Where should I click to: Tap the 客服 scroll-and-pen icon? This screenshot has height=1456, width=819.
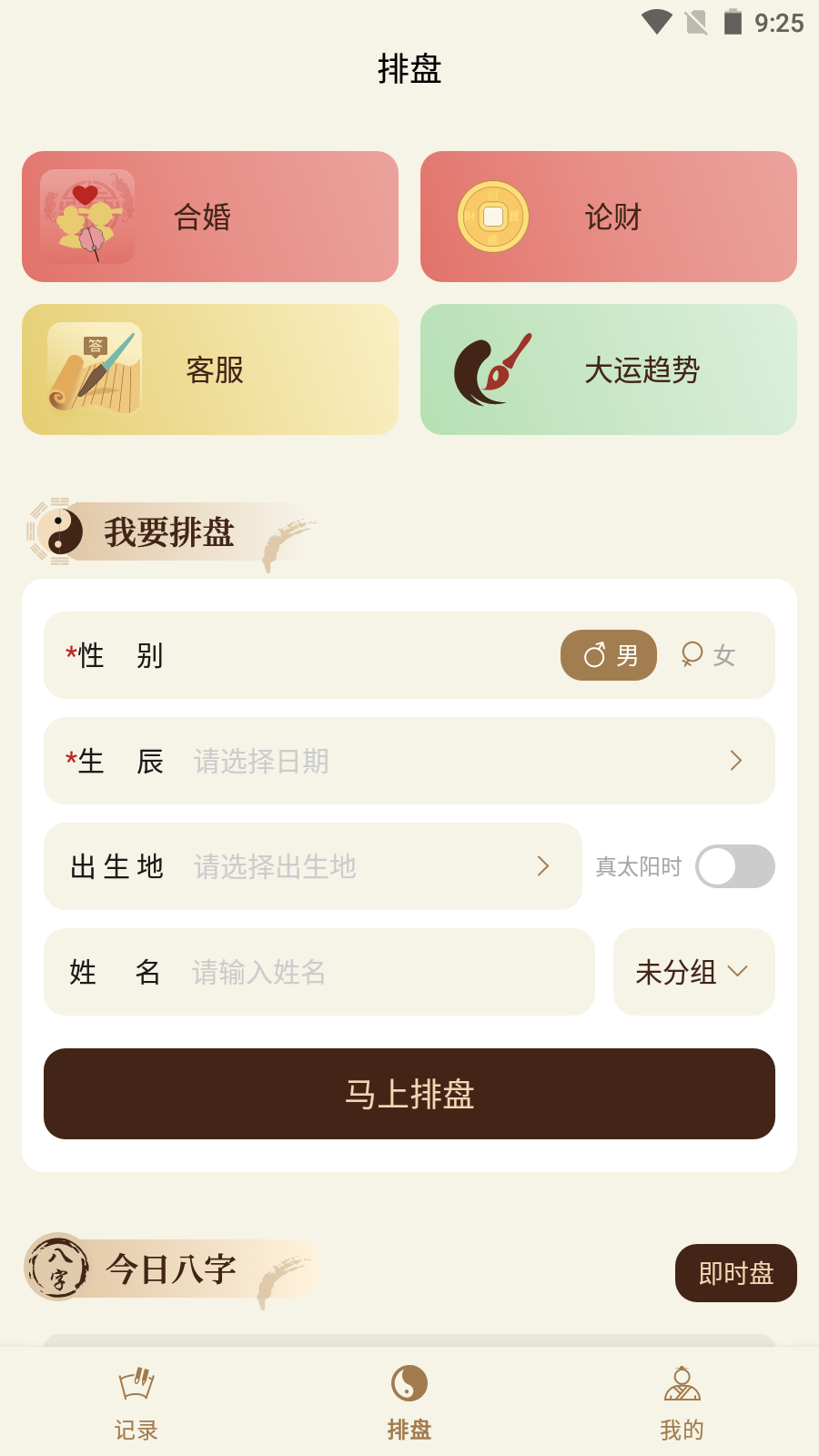pyautogui.click(x=94, y=368)
